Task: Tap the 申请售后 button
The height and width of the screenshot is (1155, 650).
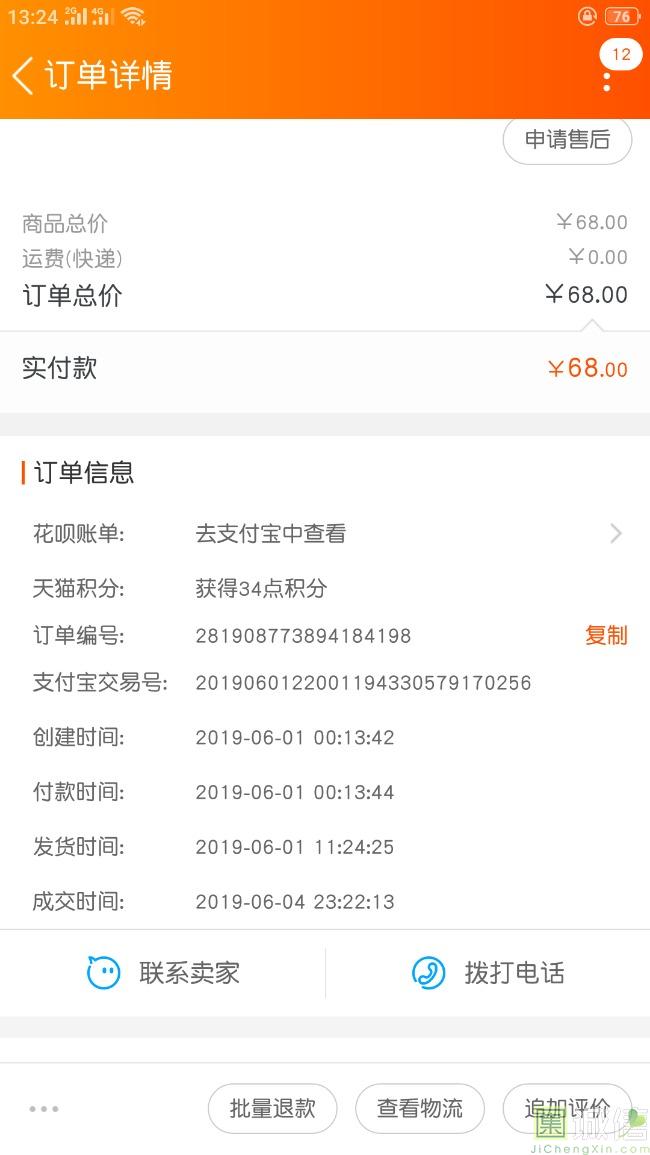Action: tap(567, 140)
